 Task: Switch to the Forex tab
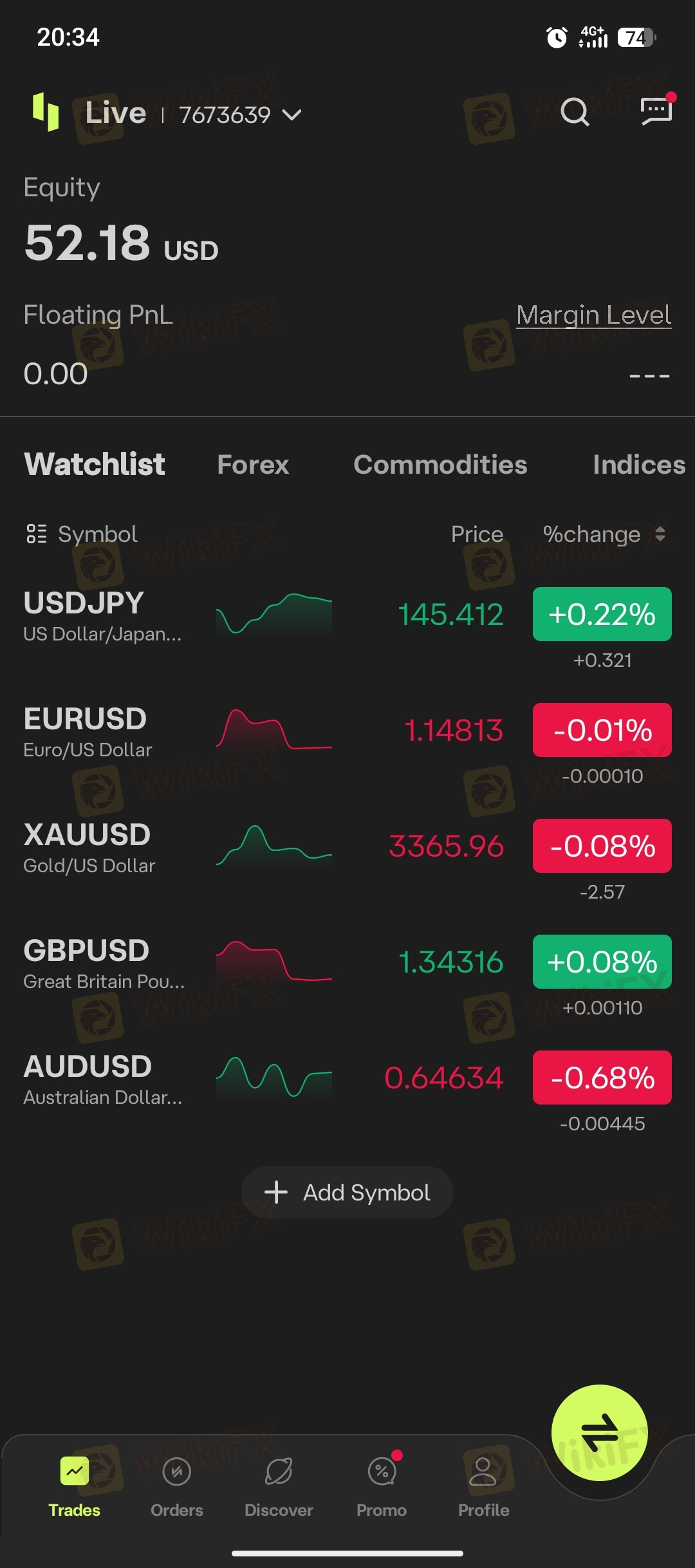pyautogui.click(x=253, y=465)
